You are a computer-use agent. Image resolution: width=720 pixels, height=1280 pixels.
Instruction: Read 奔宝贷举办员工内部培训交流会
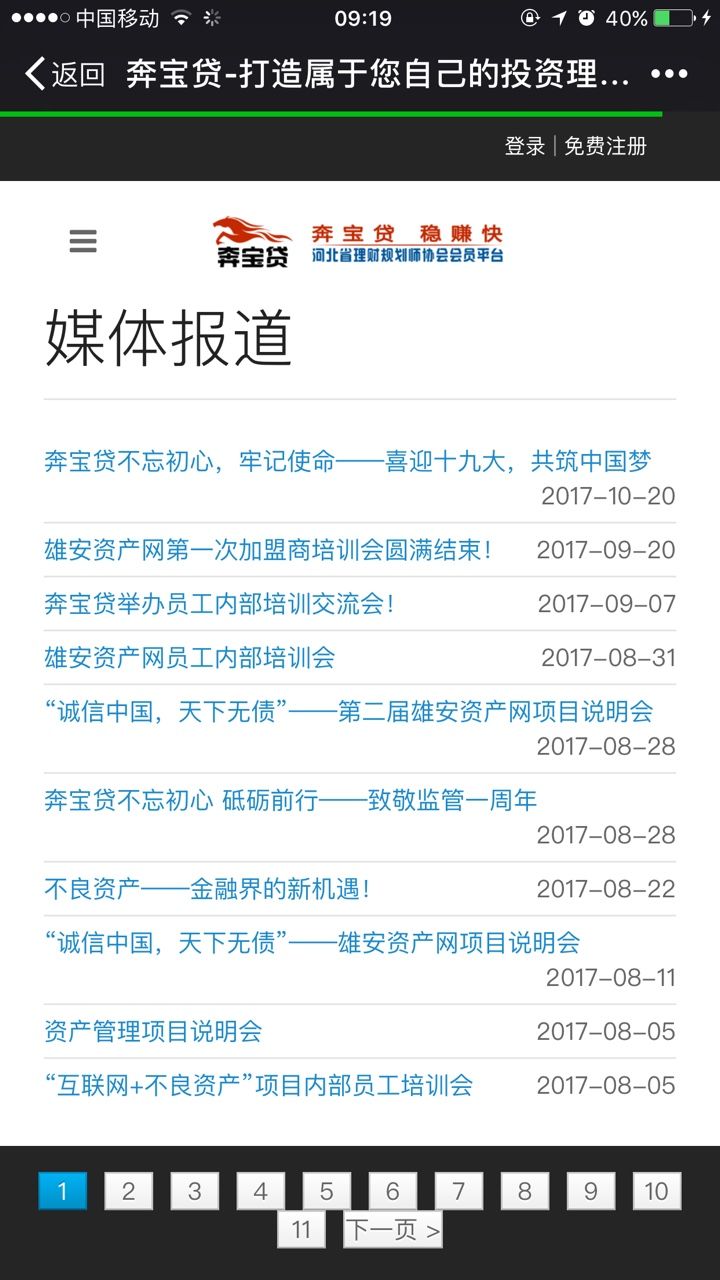tap(219, 604)
